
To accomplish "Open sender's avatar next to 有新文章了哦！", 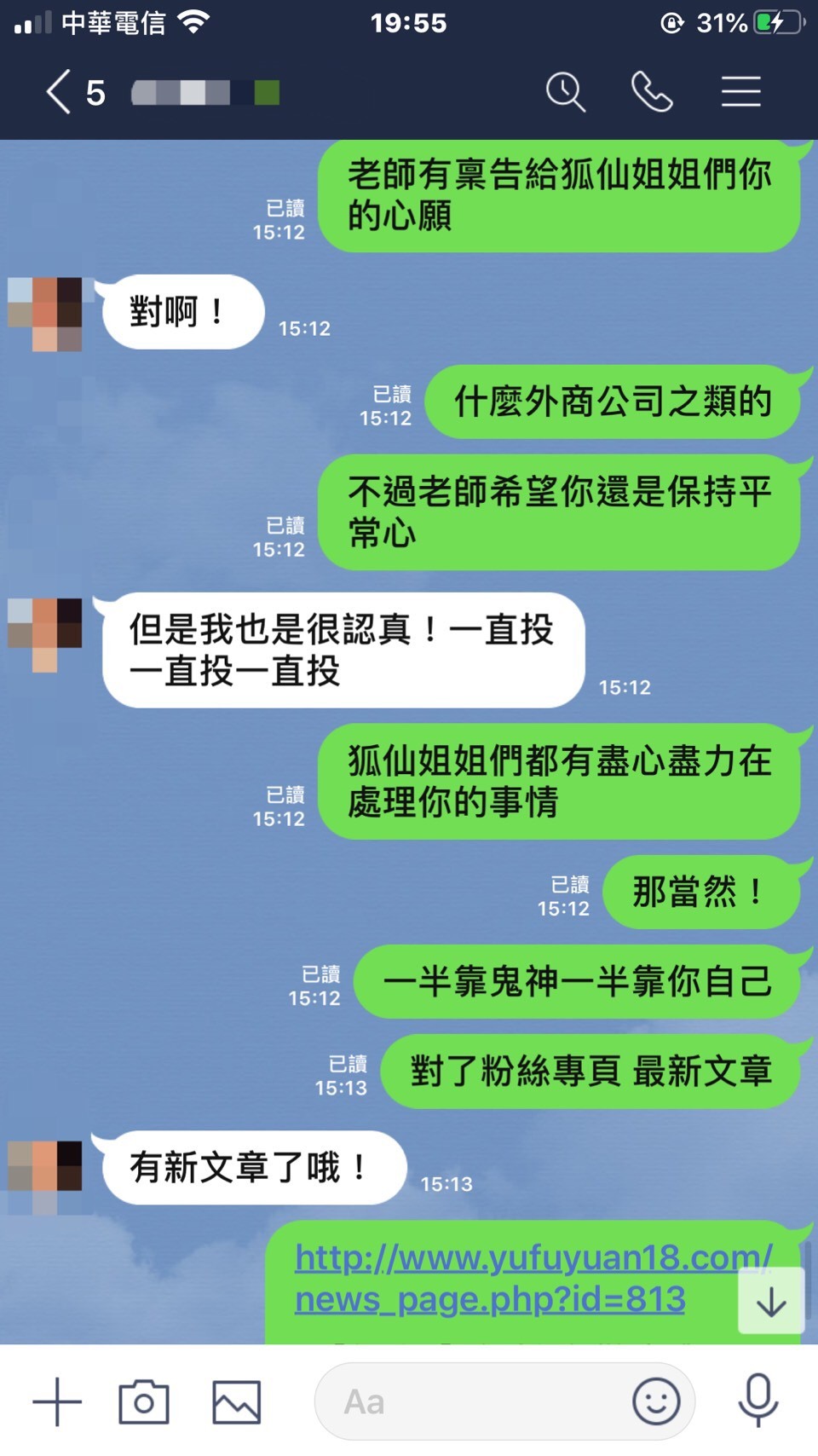I will pyautogui.click(x=45, y=1168).
